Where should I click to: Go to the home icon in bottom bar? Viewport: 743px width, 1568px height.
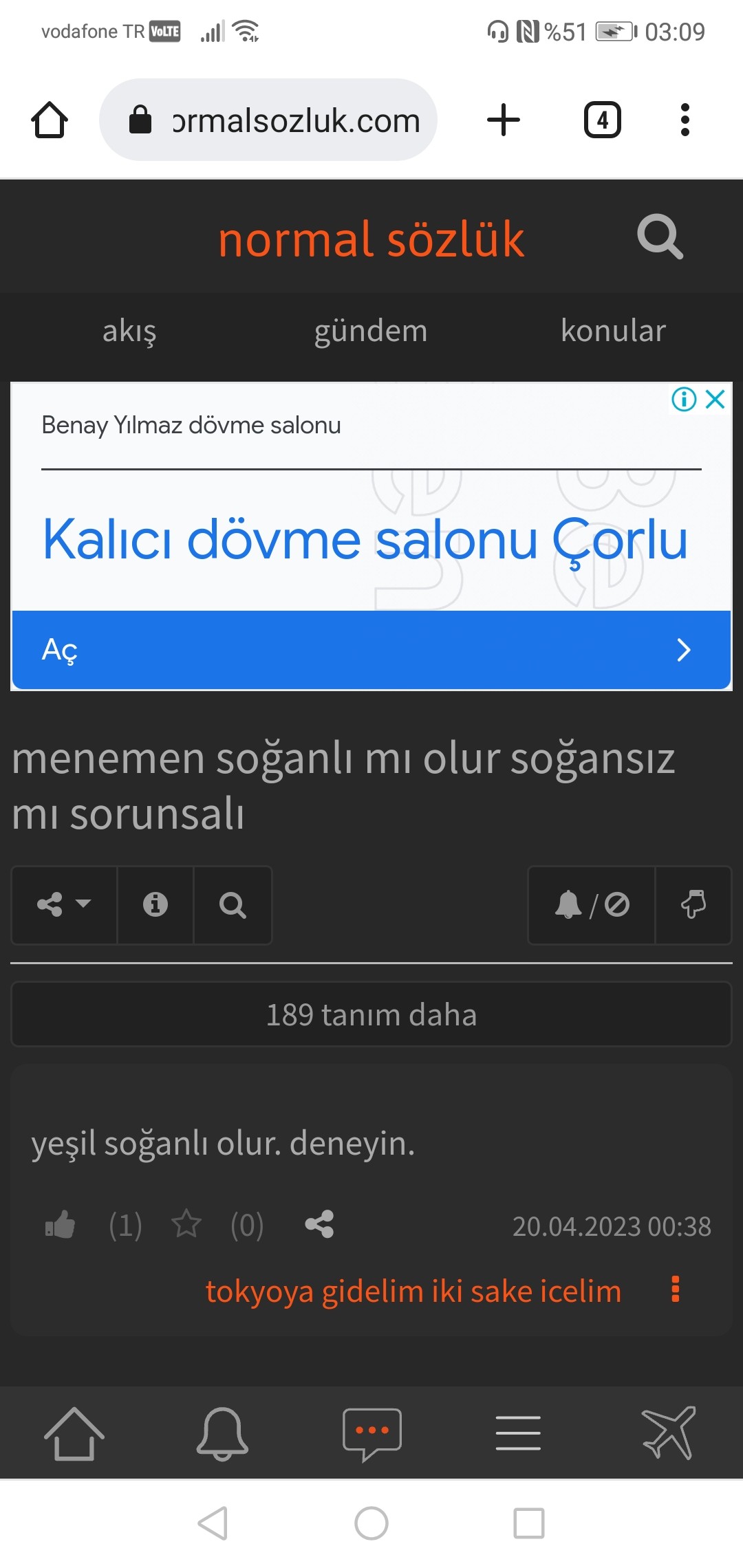[74, 1433]
